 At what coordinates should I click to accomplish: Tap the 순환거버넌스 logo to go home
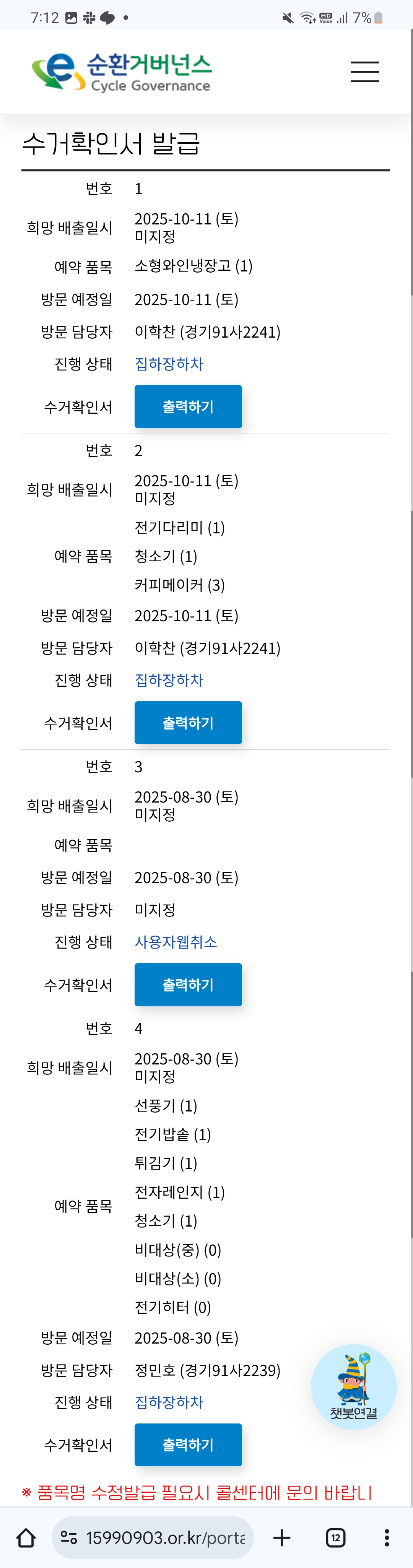[x=122, y=72]
